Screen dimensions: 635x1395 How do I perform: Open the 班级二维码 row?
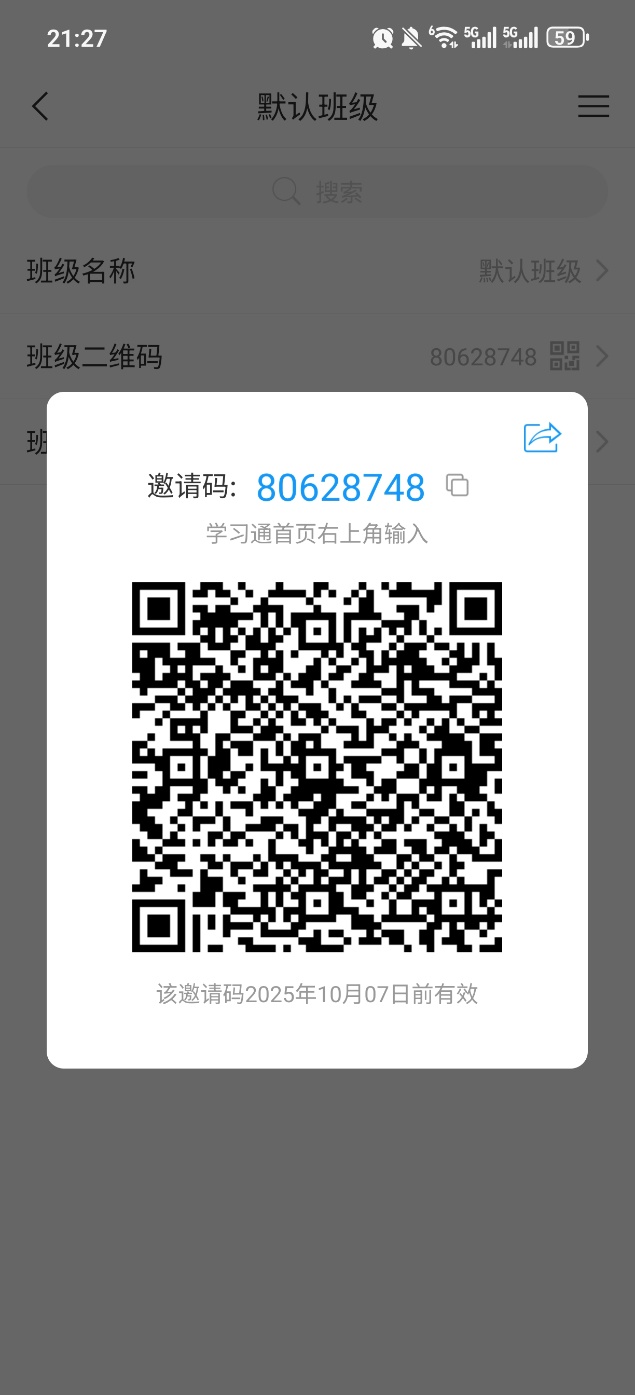(x=317, y=356)
